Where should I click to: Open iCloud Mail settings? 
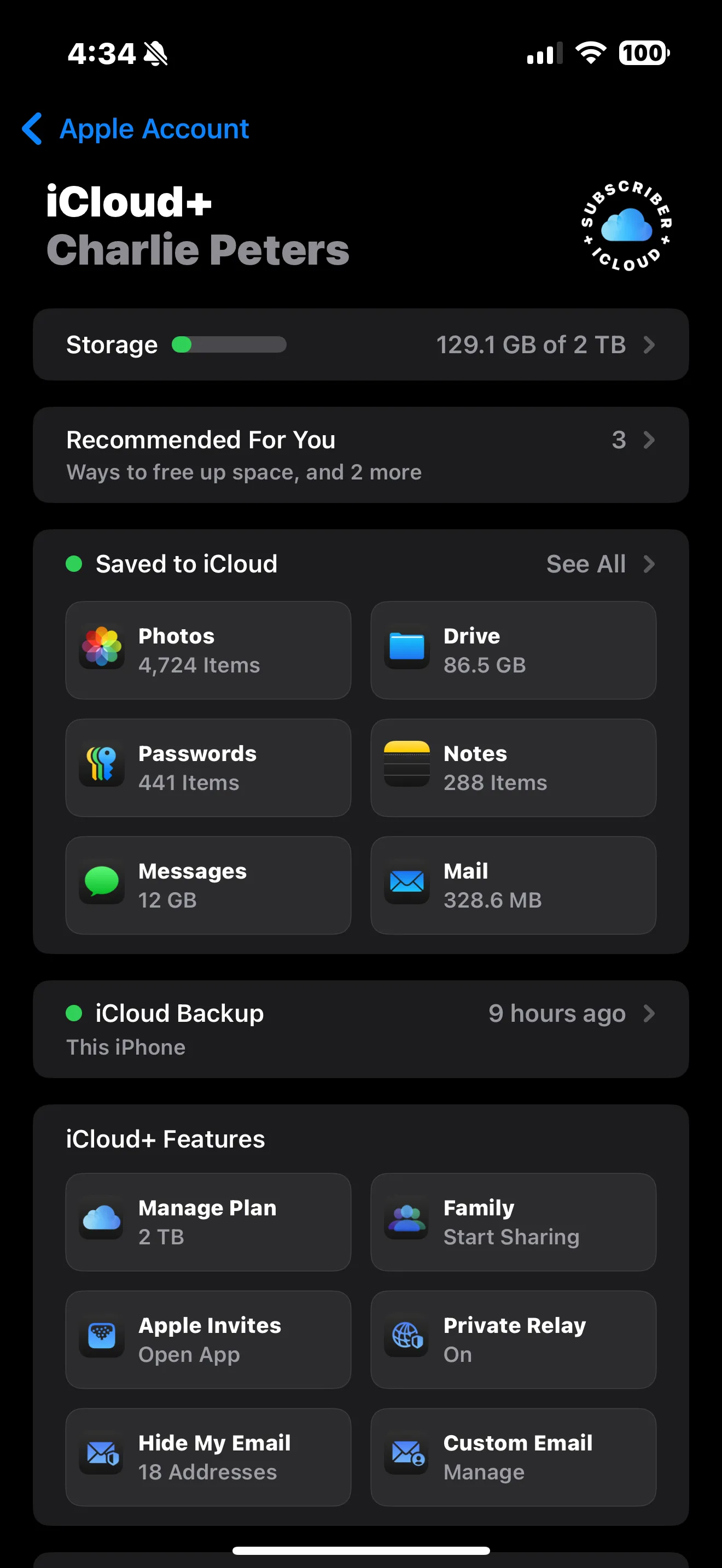coord(512,884)
